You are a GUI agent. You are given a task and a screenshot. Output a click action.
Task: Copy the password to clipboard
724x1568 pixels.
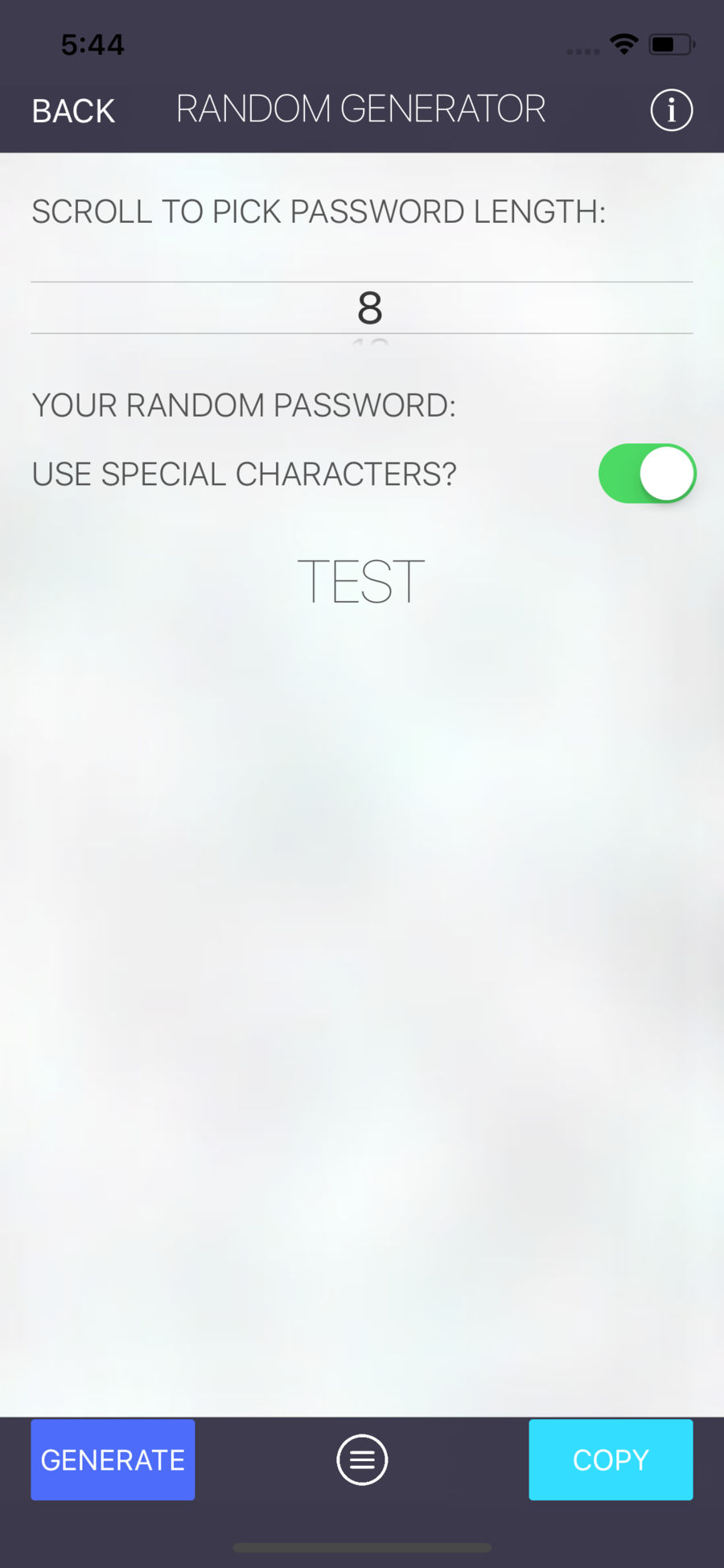pos(611,1459)
